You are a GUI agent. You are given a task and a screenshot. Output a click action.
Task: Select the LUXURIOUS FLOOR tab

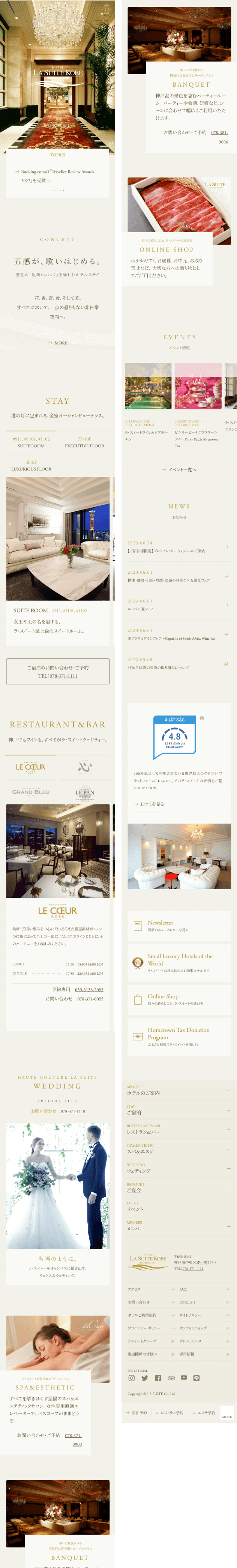click(x=31, y=466)
